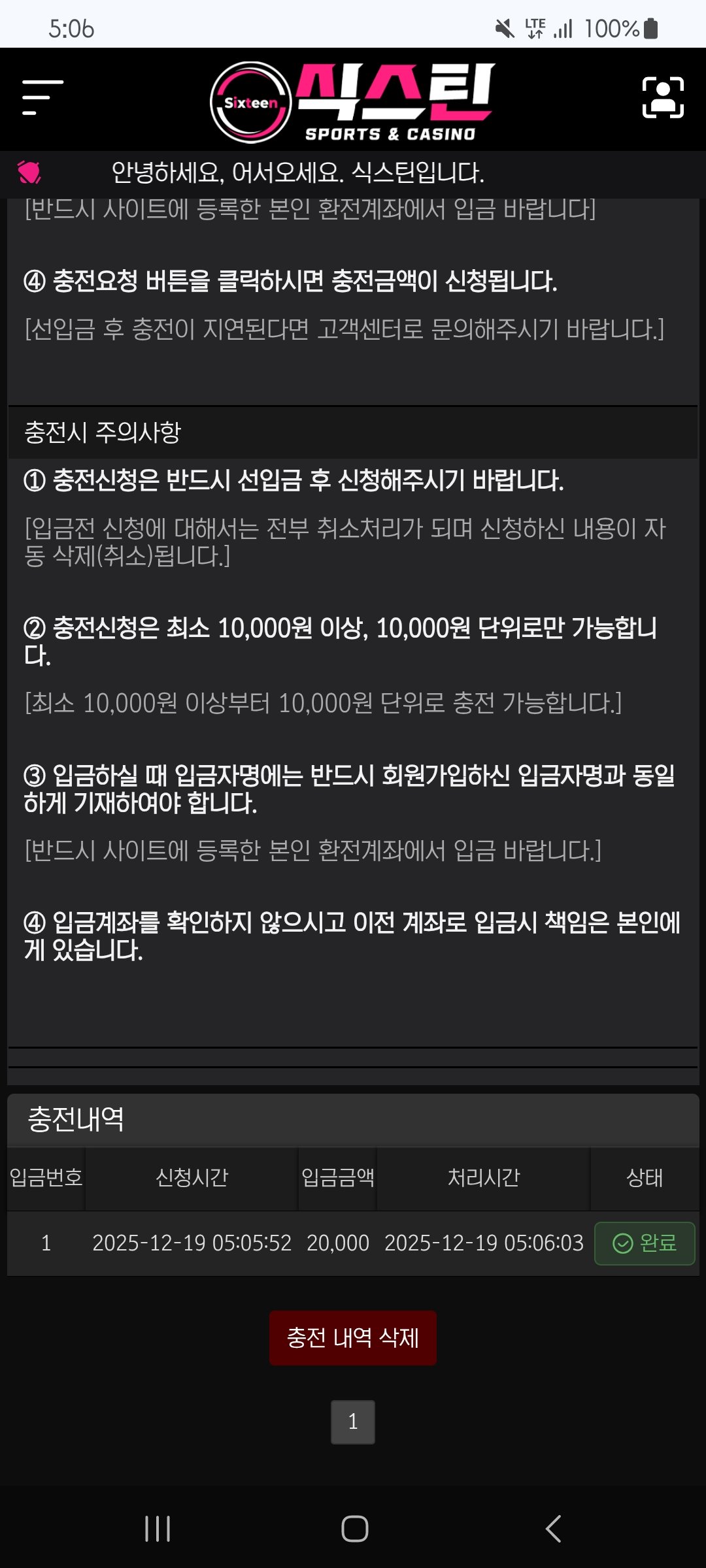This screenshot has height=1568, width=706.
Task: Open the hamburger drawer menu
Action: coord(42,98)
